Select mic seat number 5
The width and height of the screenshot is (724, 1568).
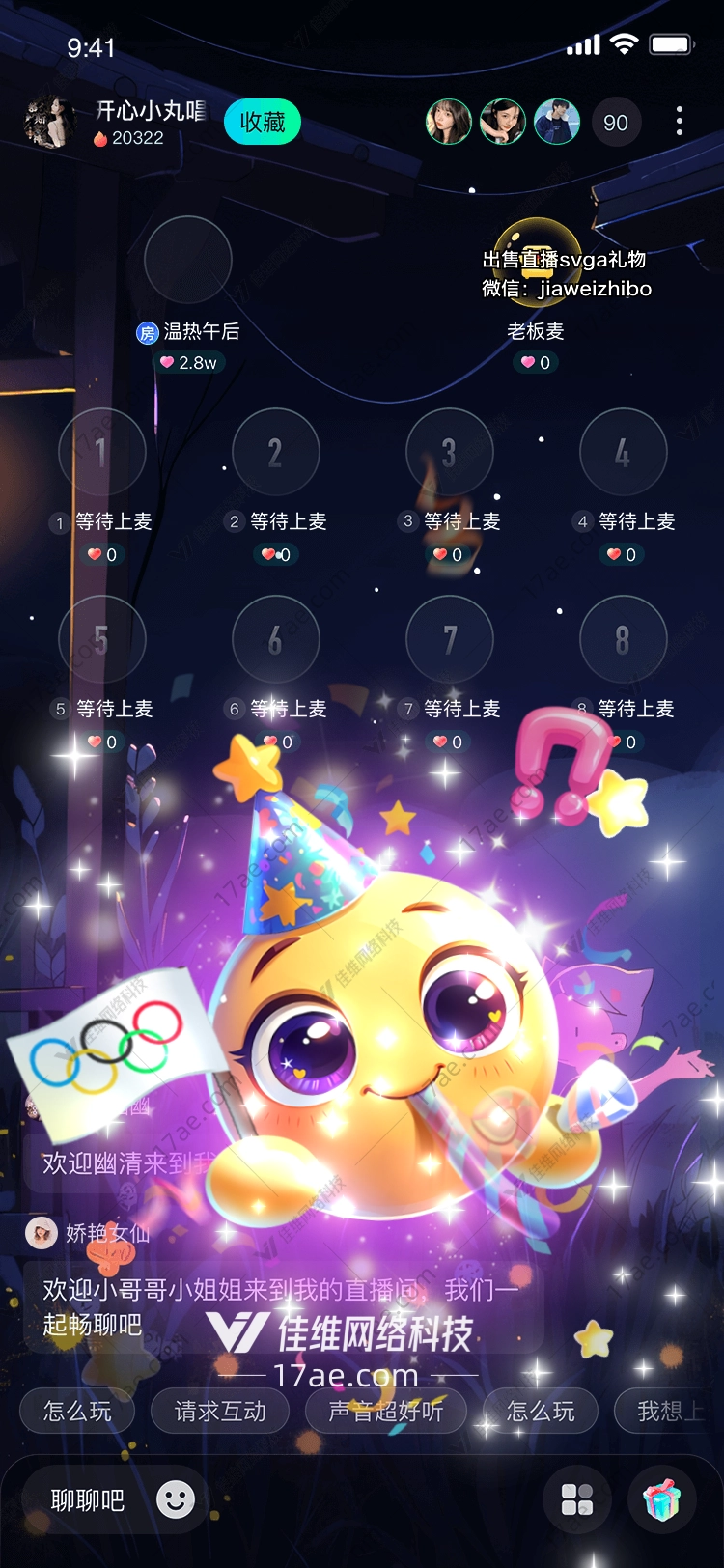tap(102, 639)
